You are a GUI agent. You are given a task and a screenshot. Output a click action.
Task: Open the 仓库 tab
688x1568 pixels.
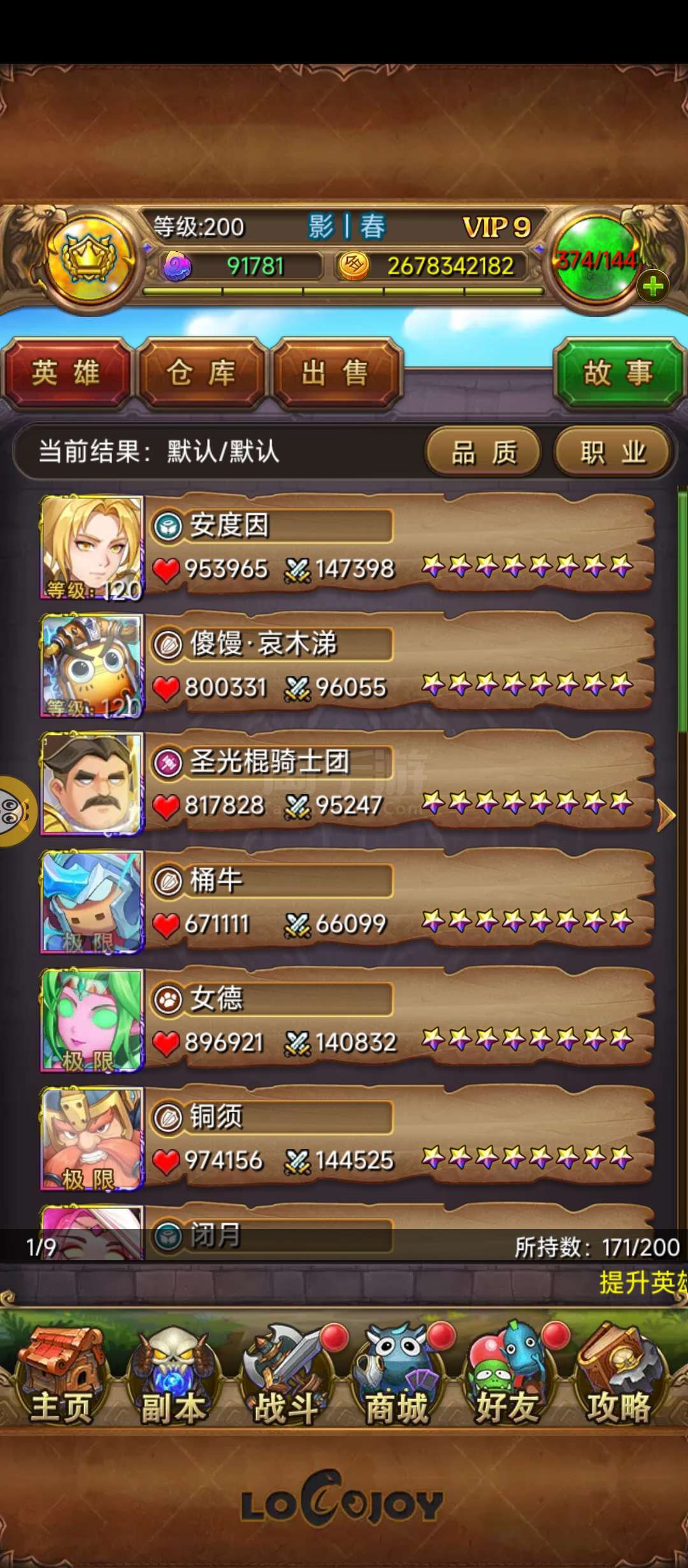point(201,373)
